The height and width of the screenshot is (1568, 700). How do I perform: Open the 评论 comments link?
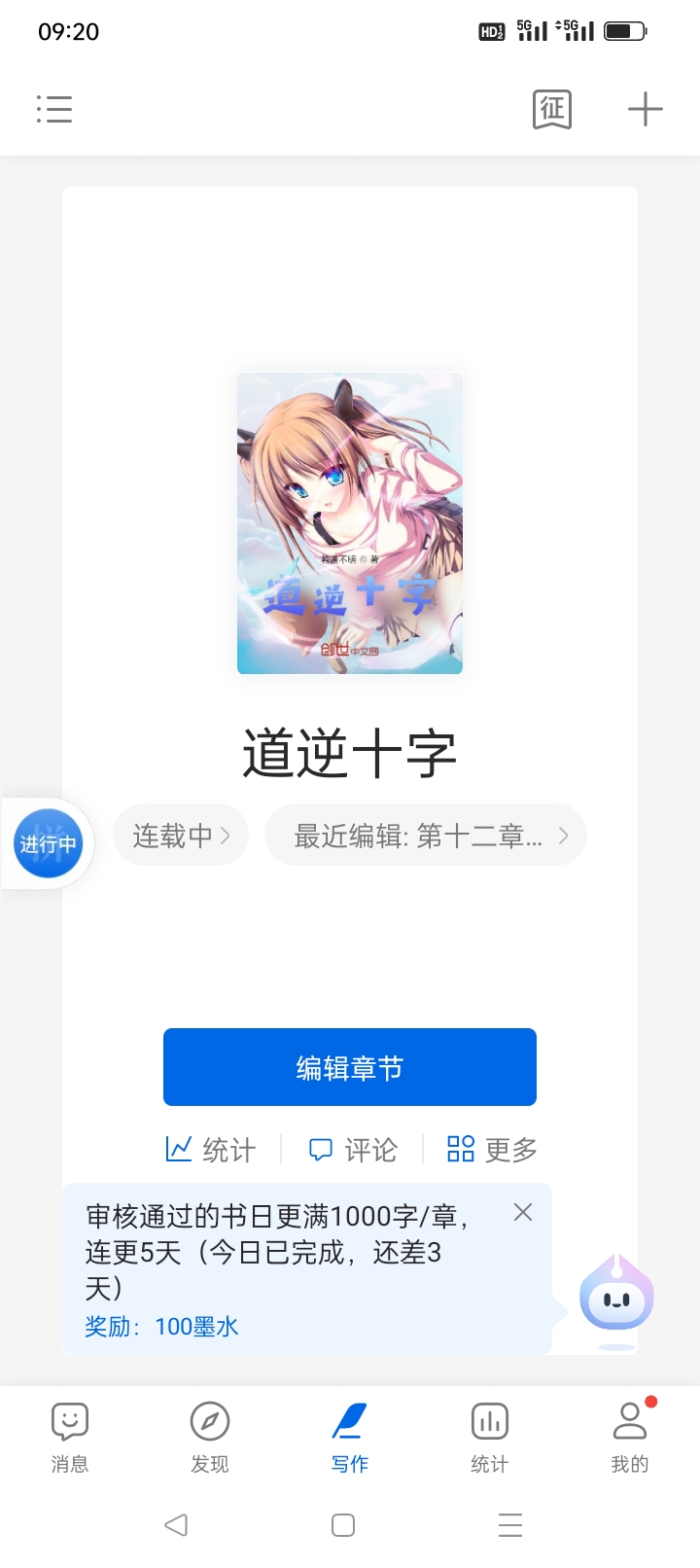click(352, 1150)
